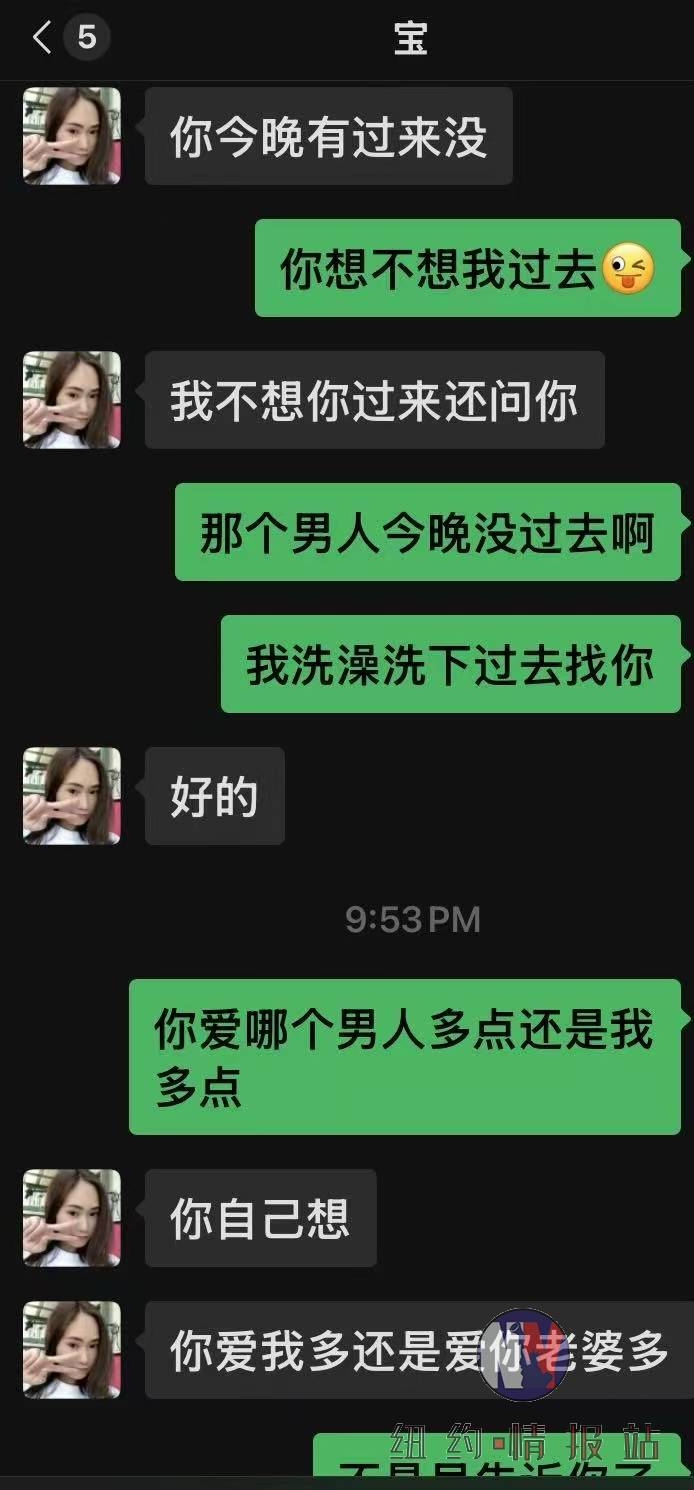Open avatar beside message 好的
Screen dimensions: 694x1490
pos(72,796)
